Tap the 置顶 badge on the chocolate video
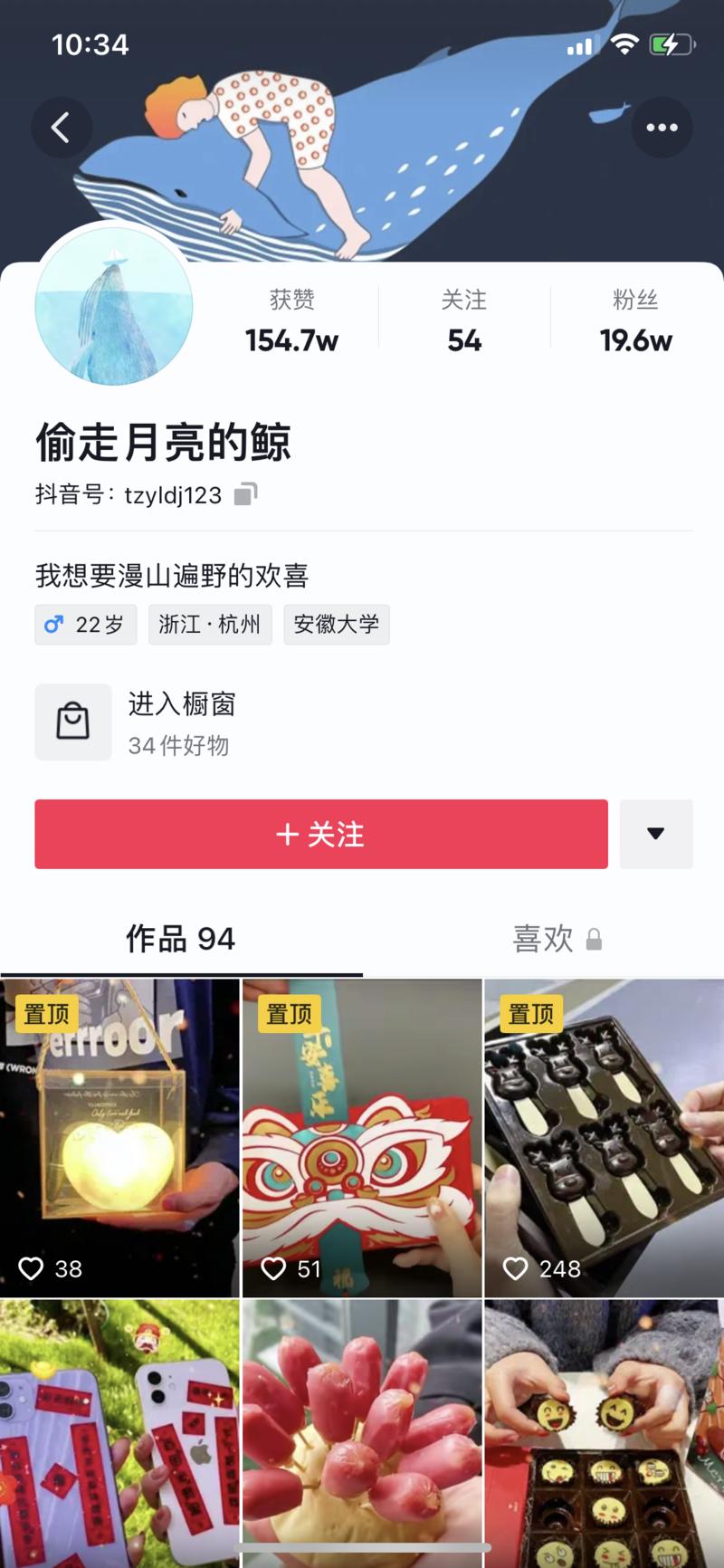724x1568 pixels. click(x=529, y=1015)
